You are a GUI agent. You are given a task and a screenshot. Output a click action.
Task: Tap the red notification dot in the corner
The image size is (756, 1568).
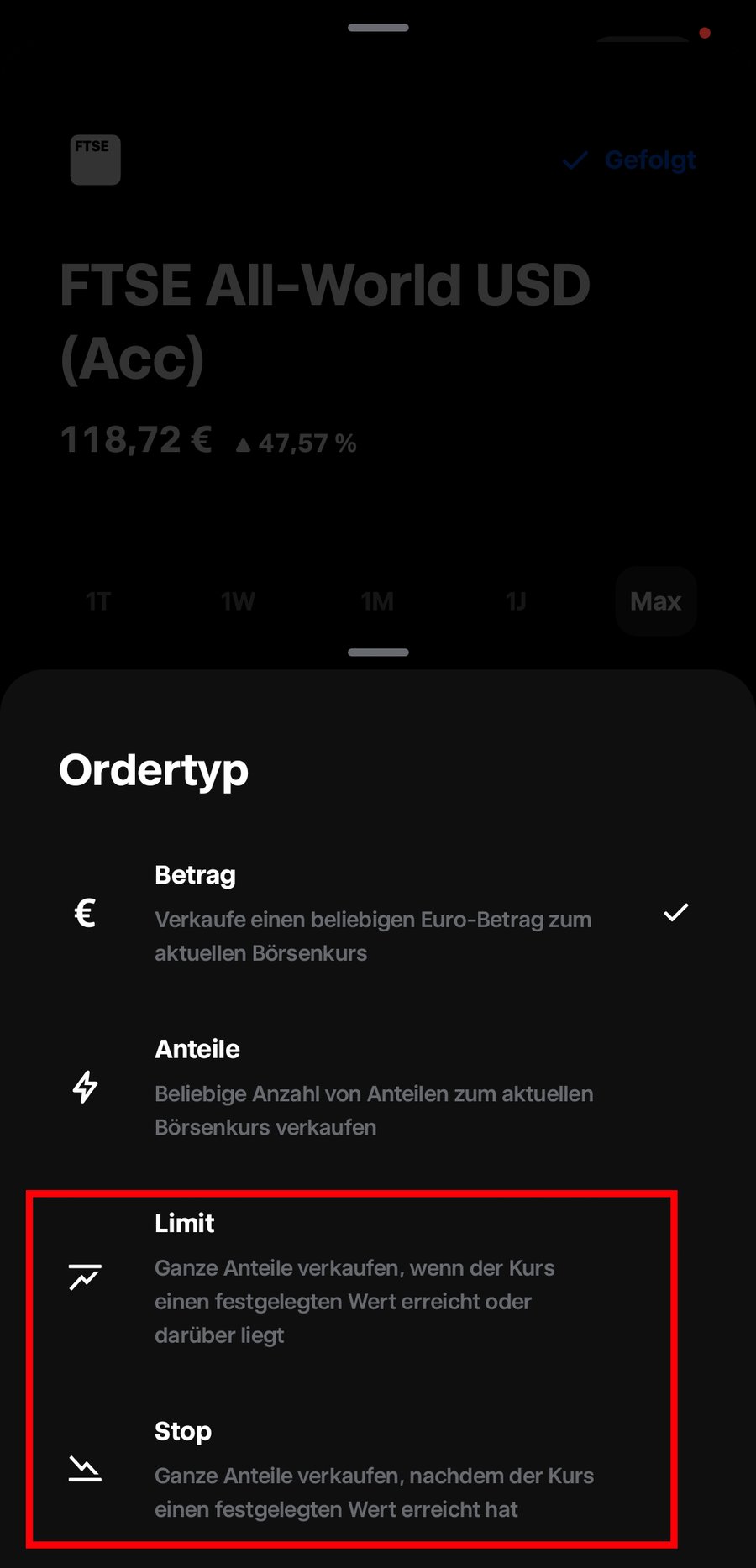[x=705, y=34]
